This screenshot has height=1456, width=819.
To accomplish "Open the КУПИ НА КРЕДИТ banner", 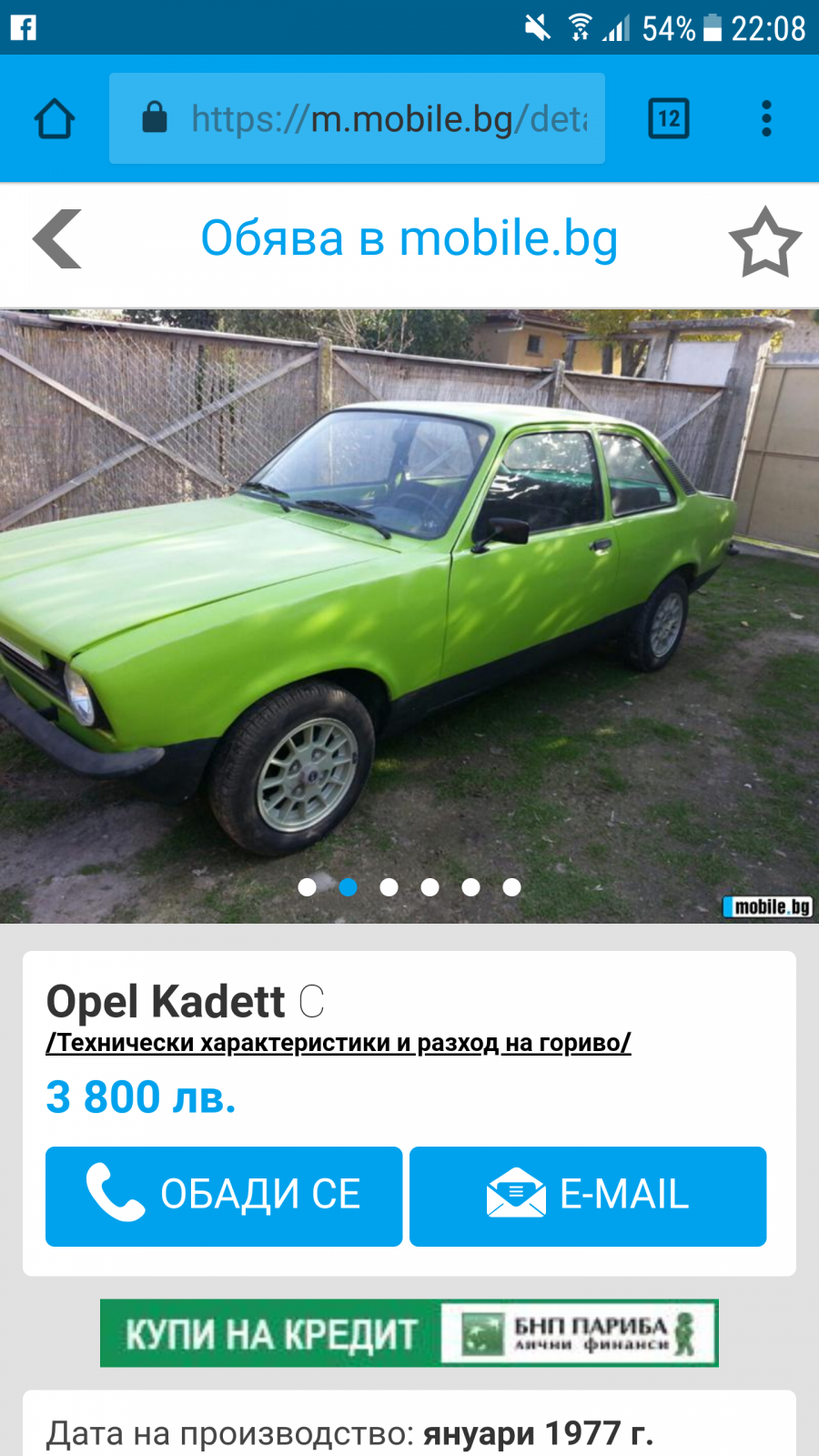I will point(409,1333).
